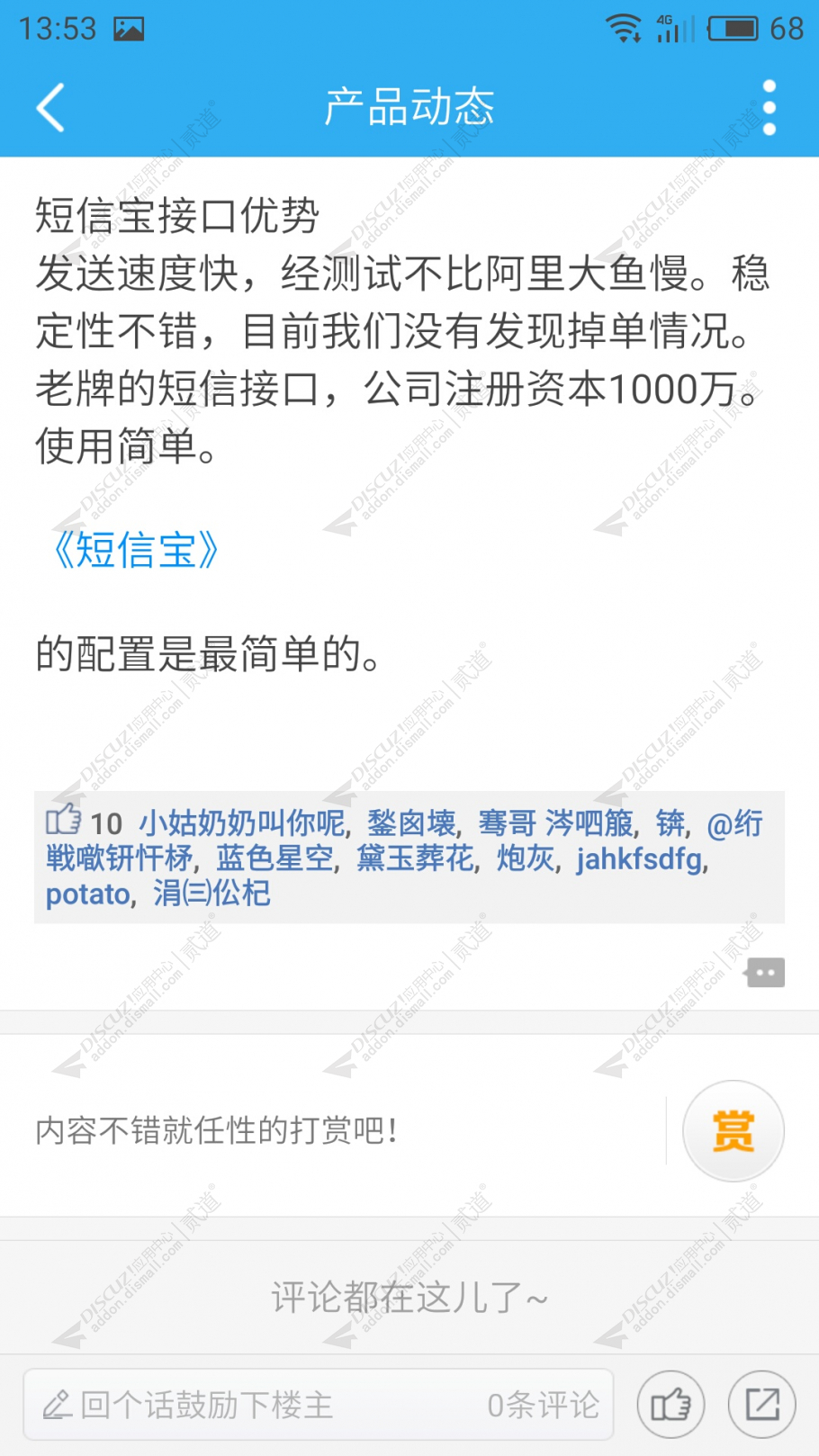Open liker potato's profile
This screenshot has height=1456, width=819.
[87, 894]
